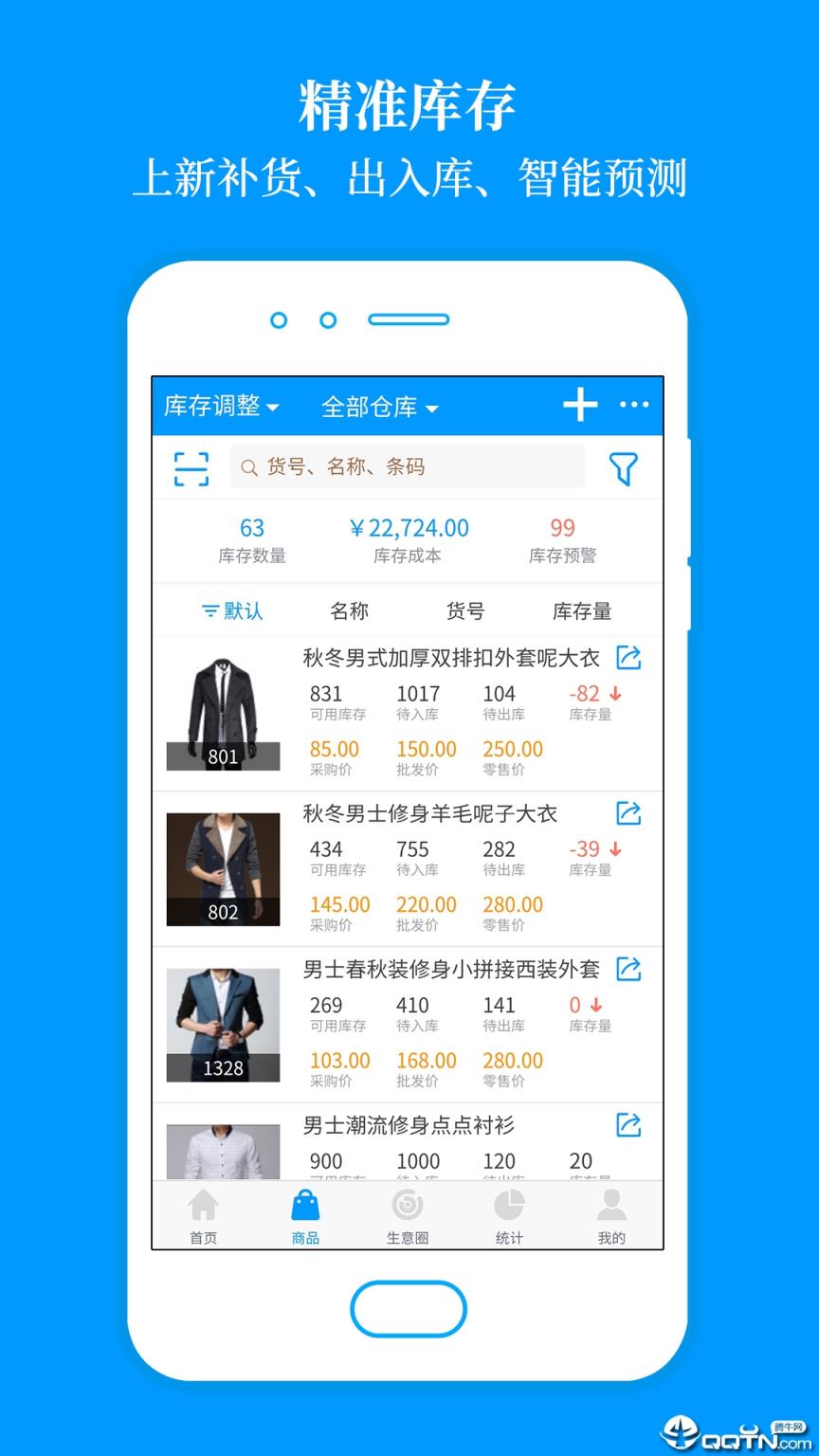The width and height of the screenshot is (819, 1456).
Task: Expand the 全部仓库 warehouse dropdown
Action: [378, 406]
